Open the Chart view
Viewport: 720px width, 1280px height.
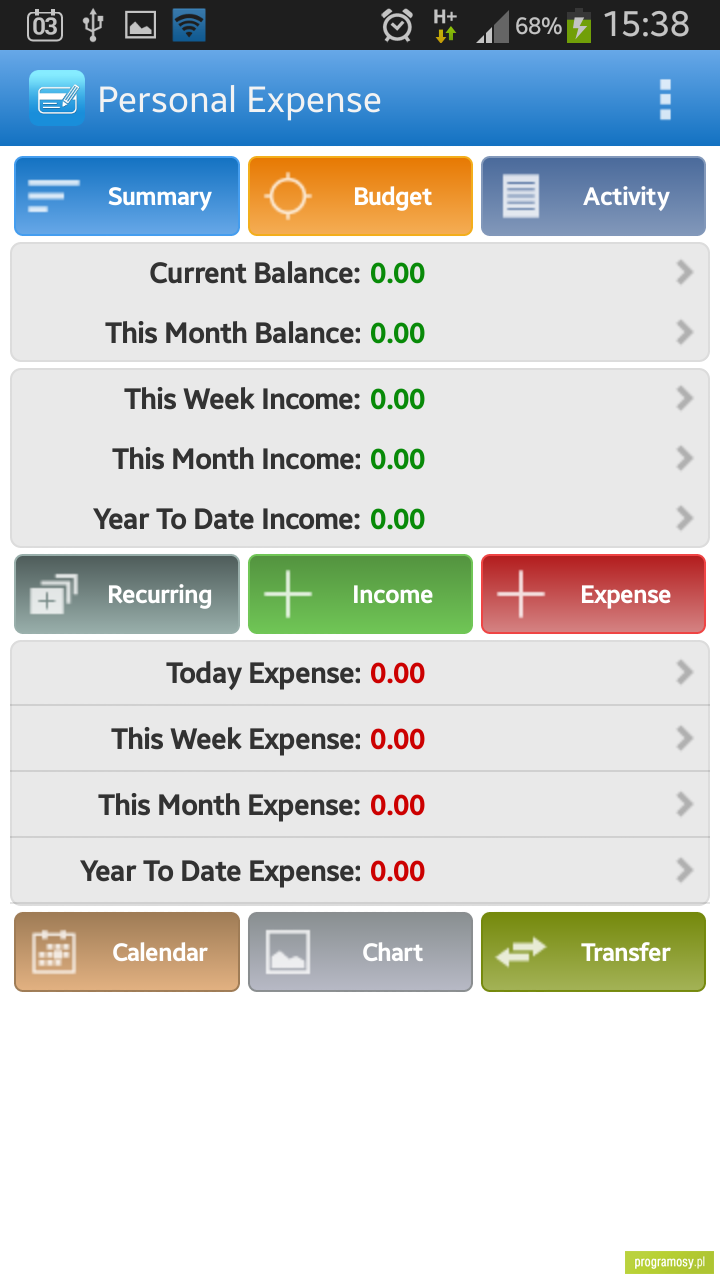(x=360, y=952)
